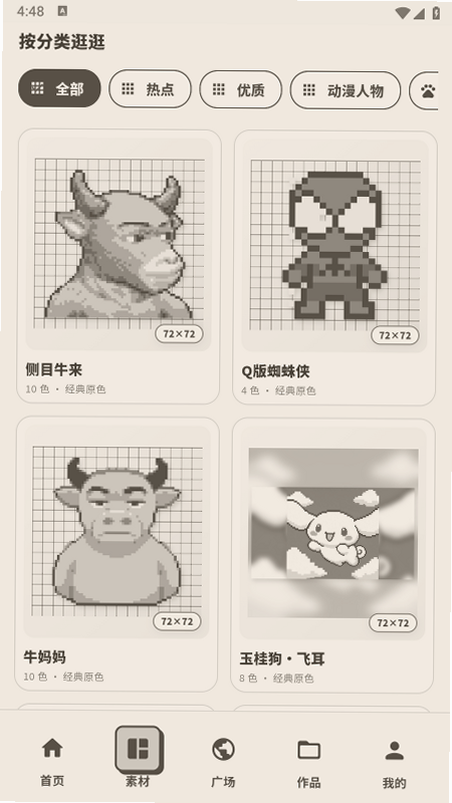Open the 牛妈妈 pixel art card
Screen dimensions: 452x803
tap(117, 554)
